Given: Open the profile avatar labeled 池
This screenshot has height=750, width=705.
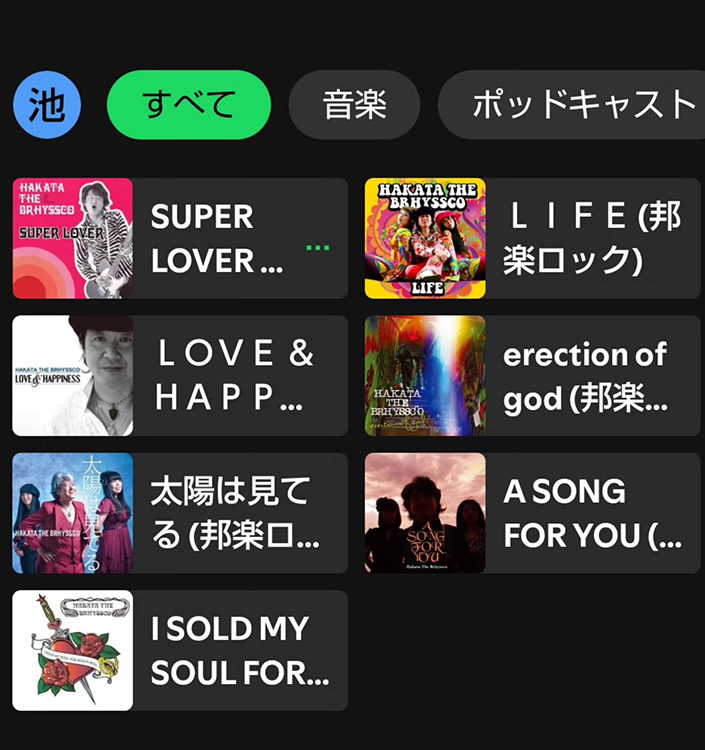Looking at the screenshot, I should tap(46, 104).
